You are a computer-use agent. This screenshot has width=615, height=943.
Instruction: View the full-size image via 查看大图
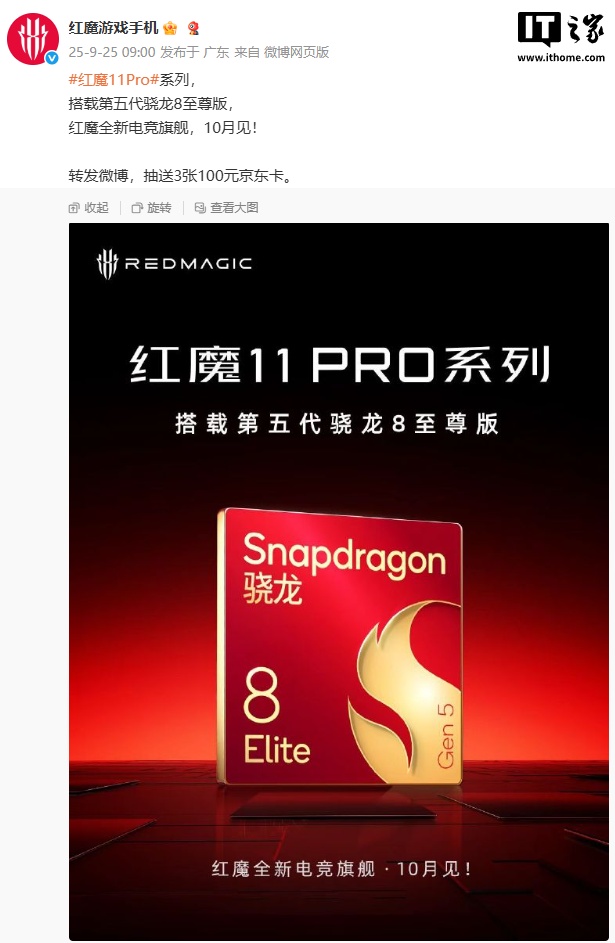click(x=227, y=208)
